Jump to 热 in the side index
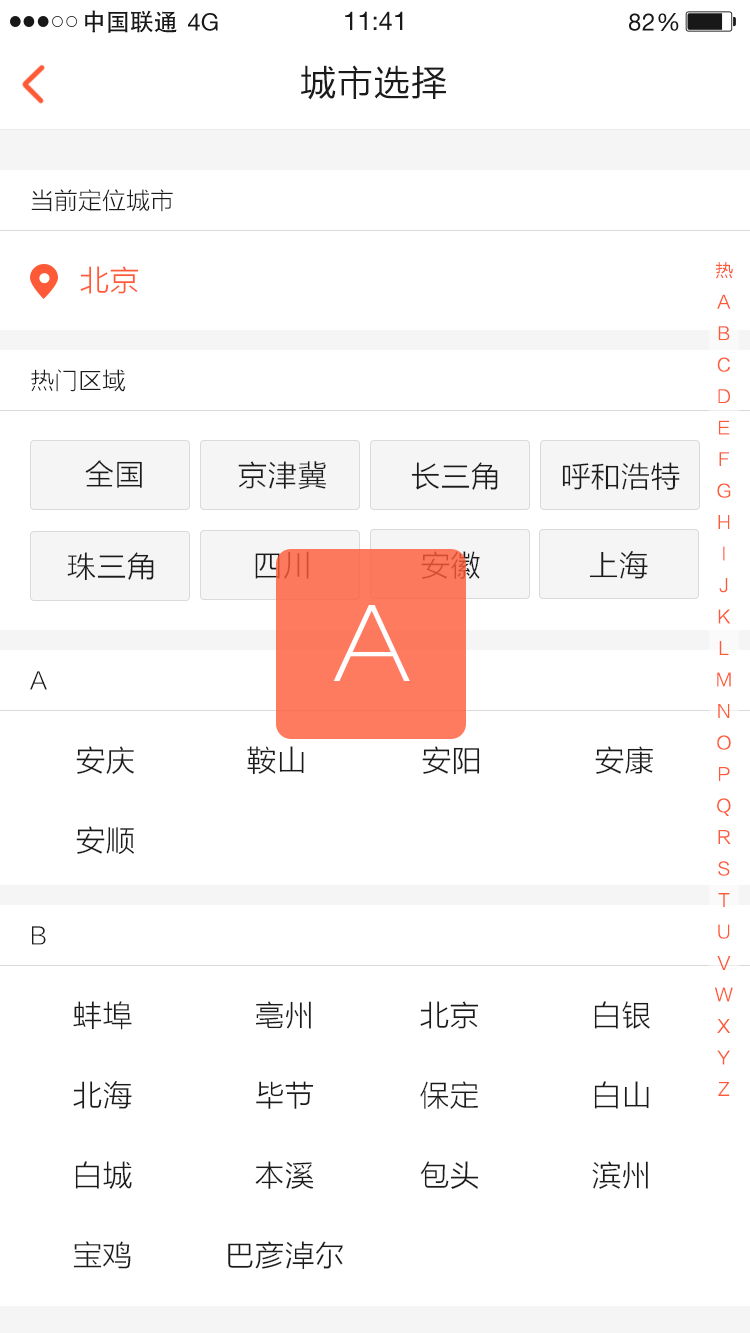 point(724,270)
